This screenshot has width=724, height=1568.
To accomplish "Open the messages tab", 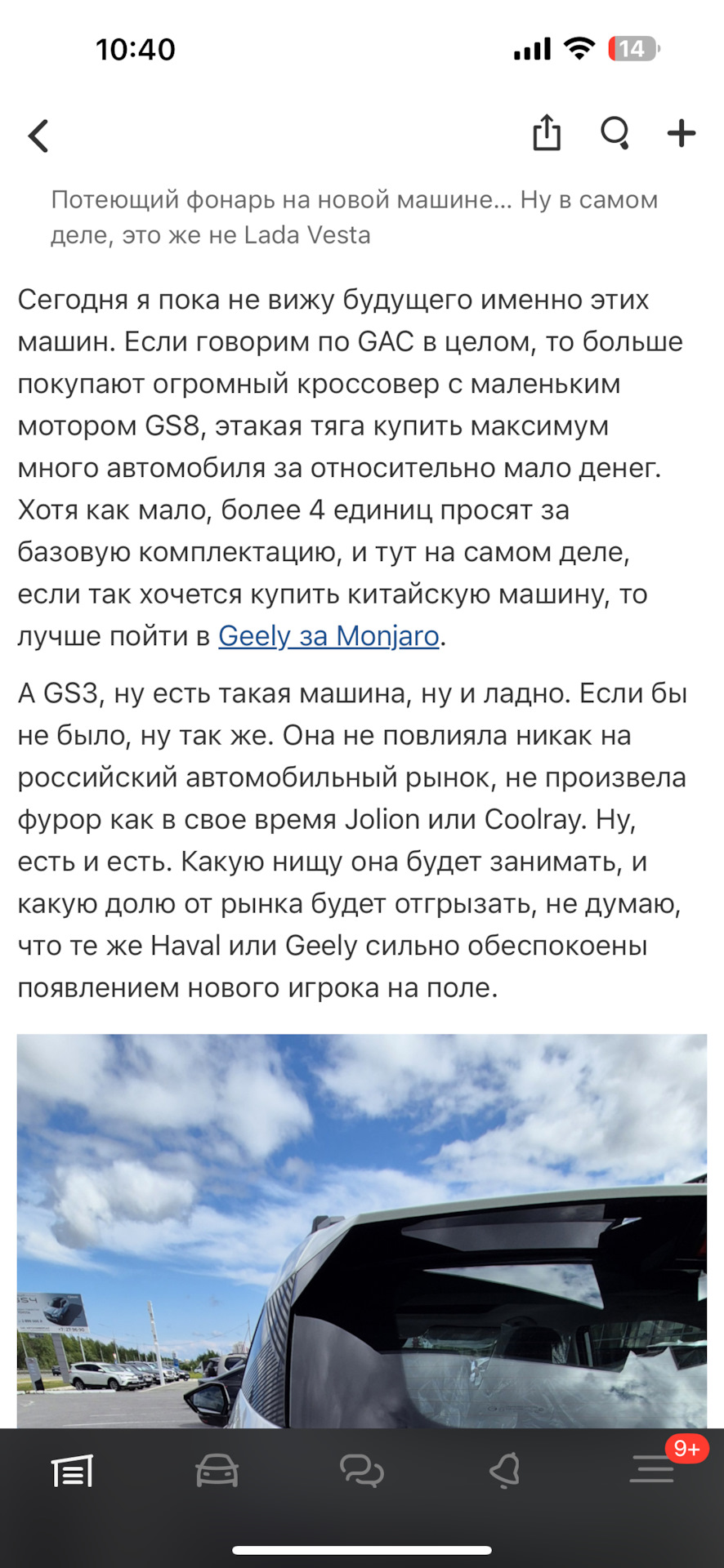I will coord(361,1472).
